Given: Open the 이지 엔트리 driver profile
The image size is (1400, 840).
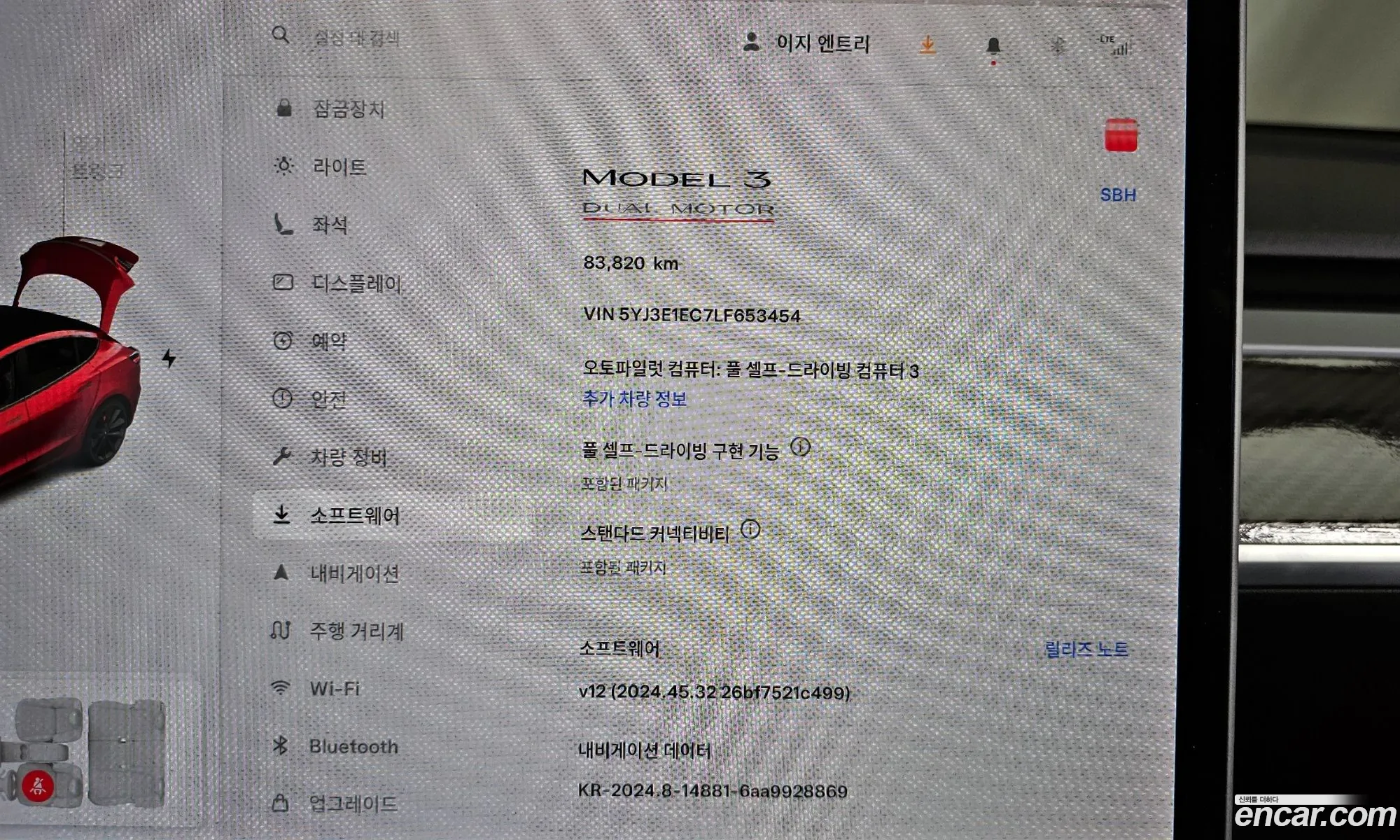Looking at the screenshot, I should click(x=806, y=43).
